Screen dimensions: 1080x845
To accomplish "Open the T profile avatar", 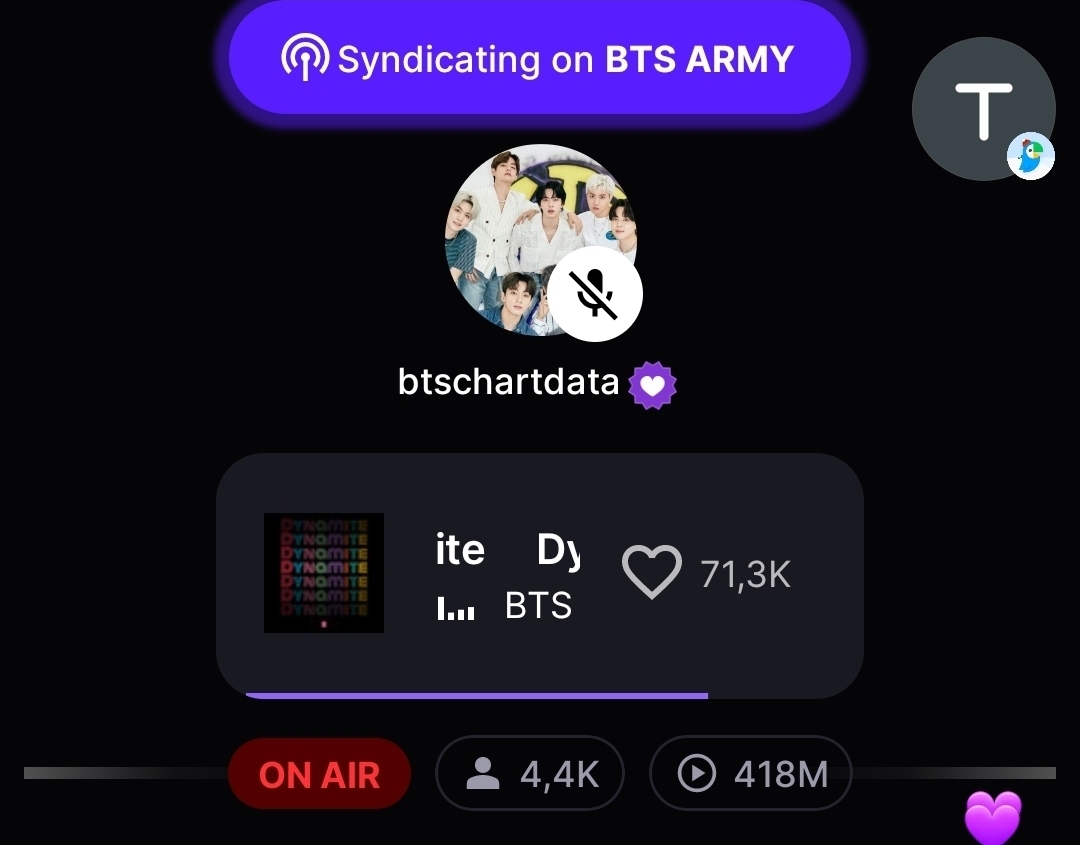I will click(983, 109).
